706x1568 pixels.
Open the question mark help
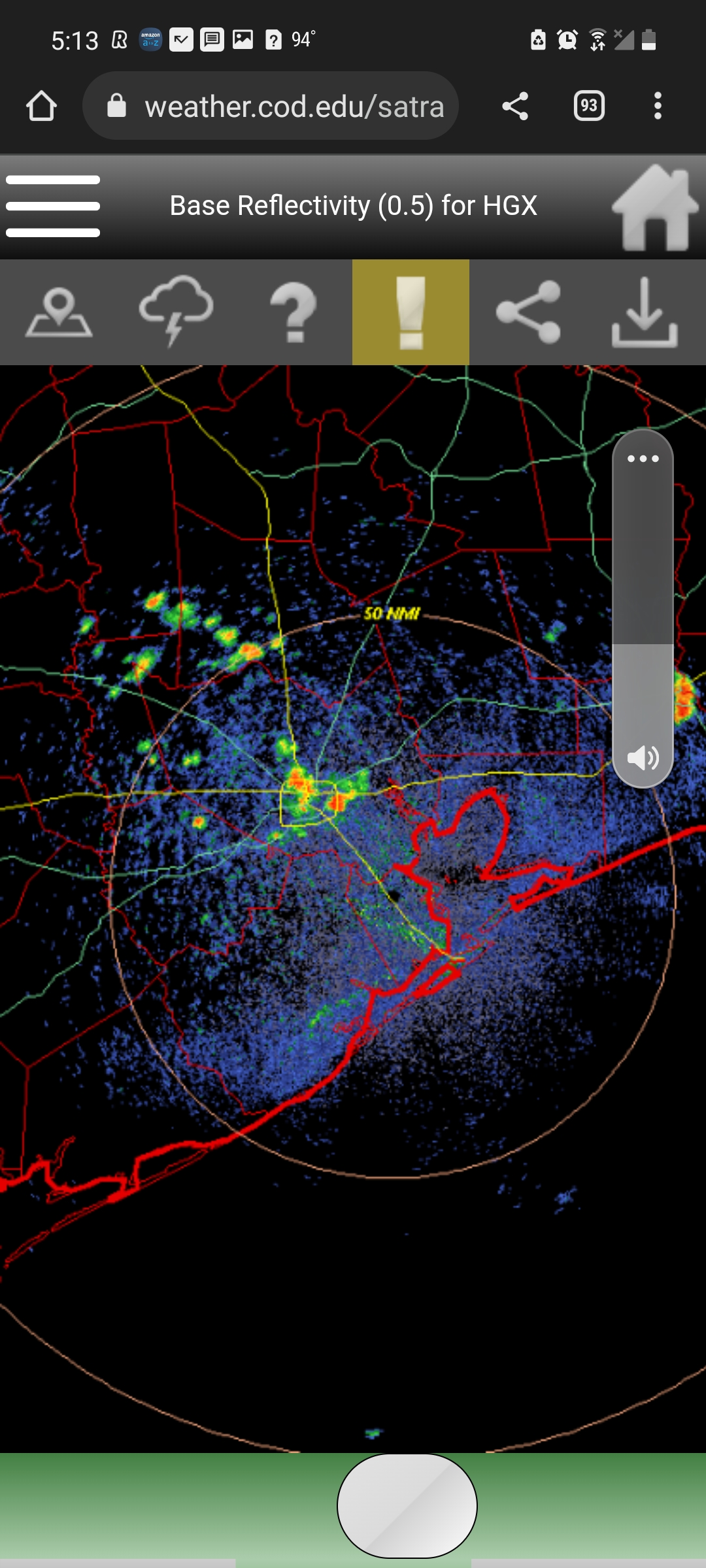[x=294, y=312]
